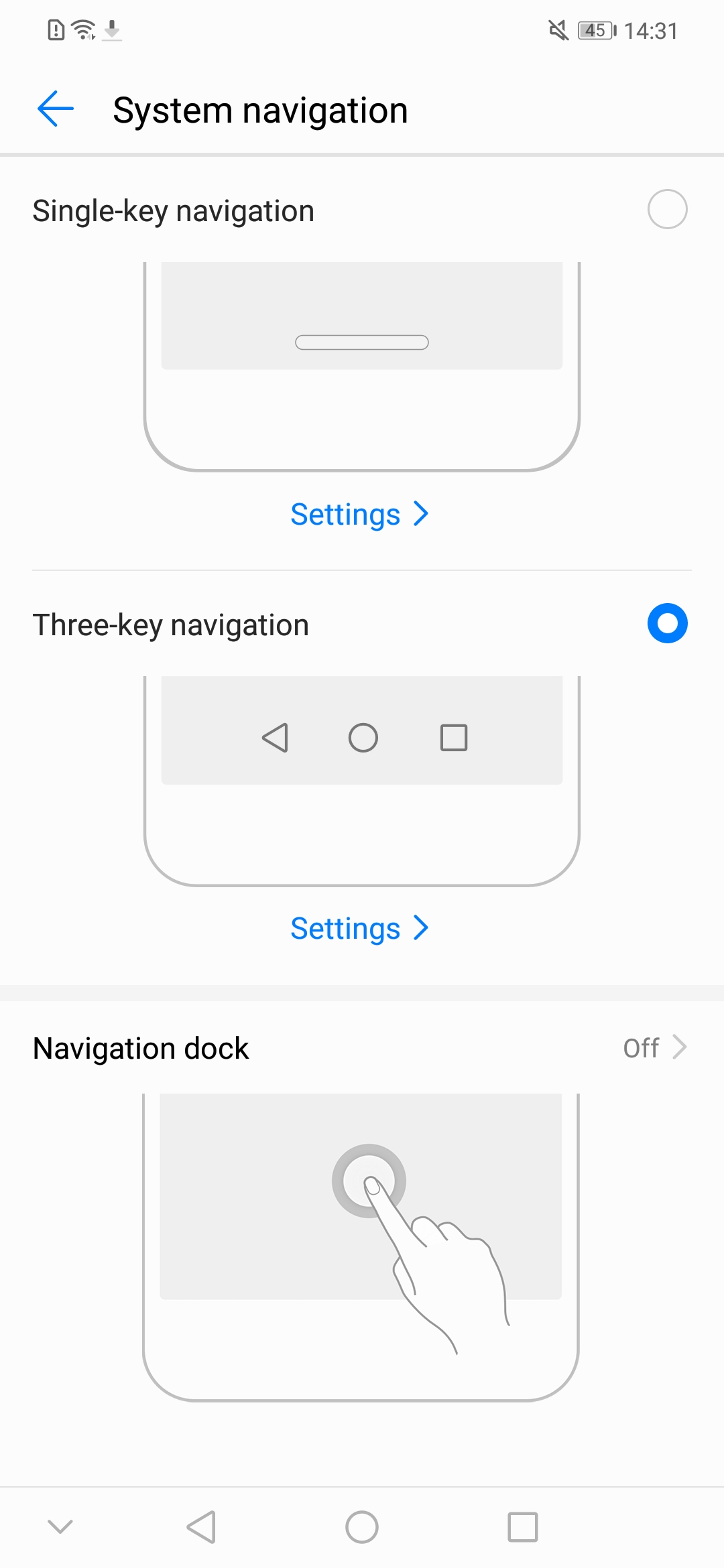Tap the system home button
The width and height of the screenshot is (724, 1568).
click(362, 1527)
